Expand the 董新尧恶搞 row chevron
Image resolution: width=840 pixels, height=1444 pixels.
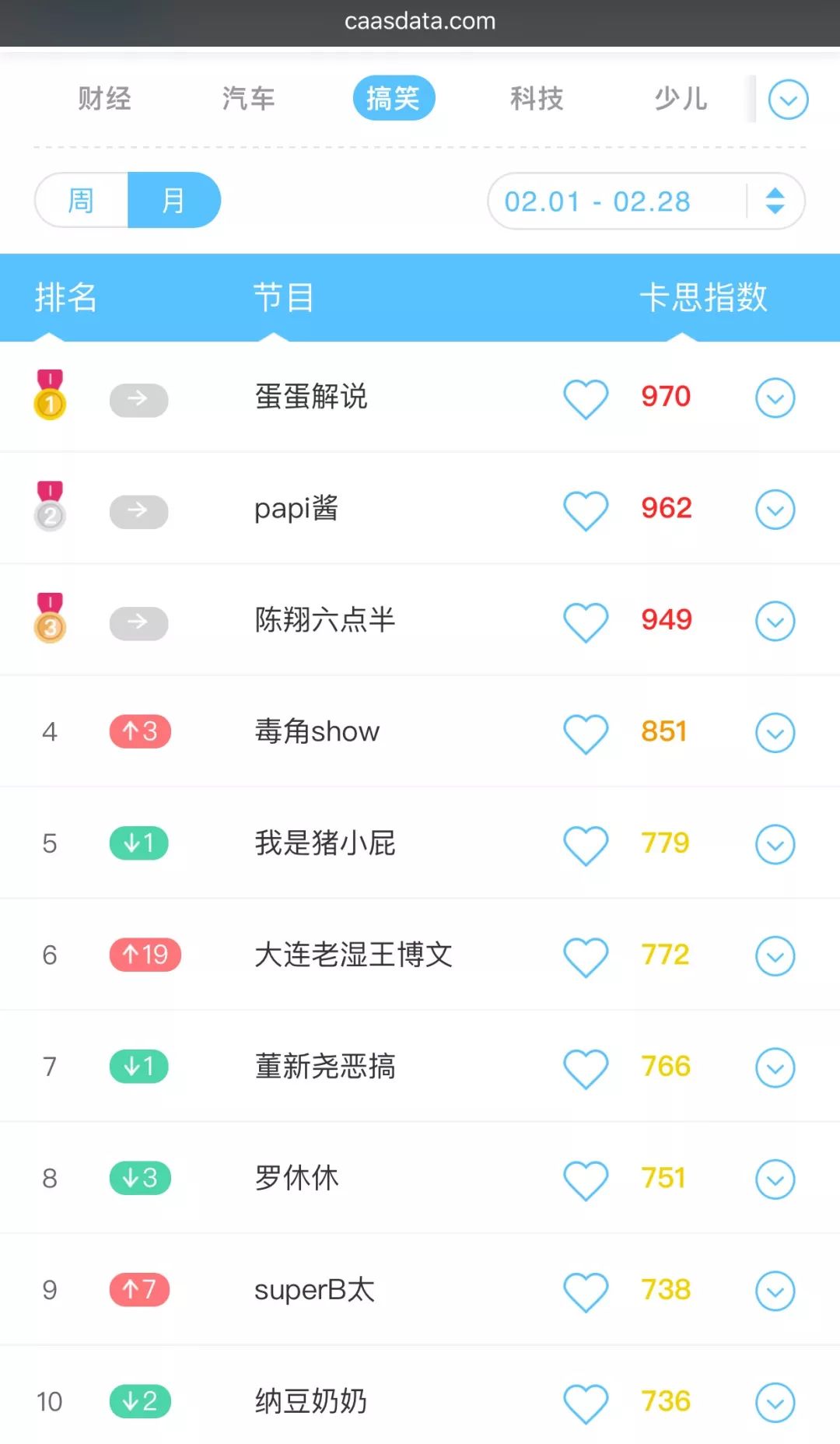775,1067
